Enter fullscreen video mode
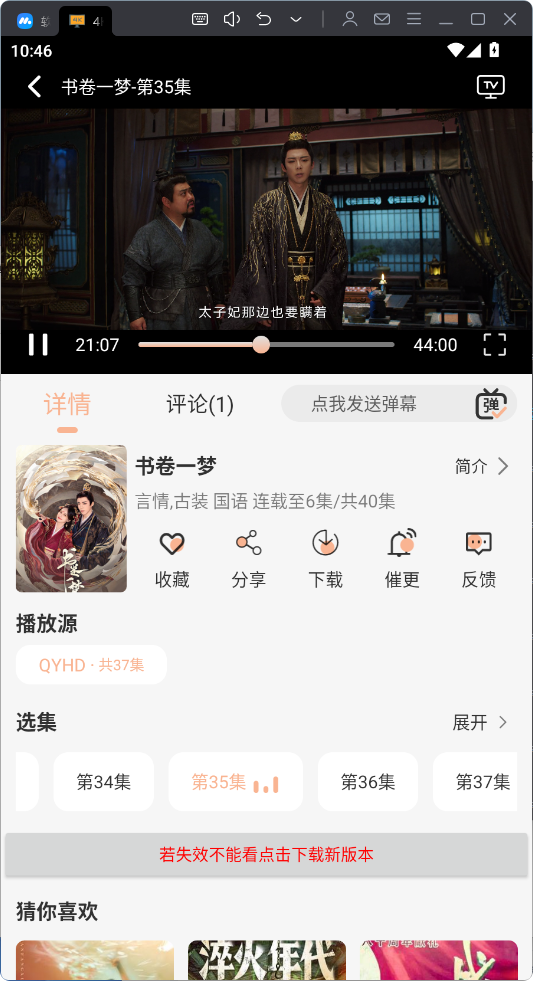 495,345
